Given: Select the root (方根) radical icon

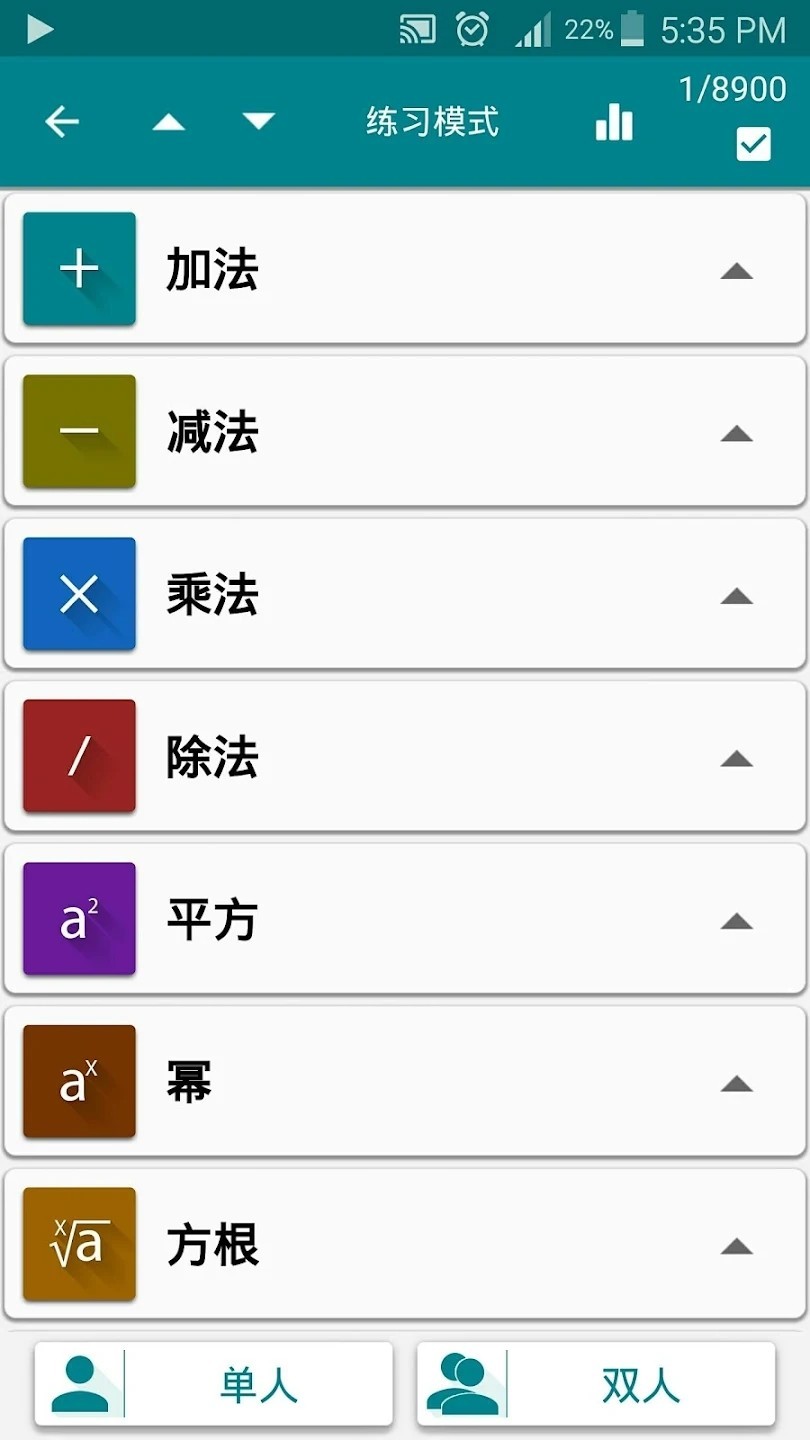Looking at the screenshot, I should point(79,1244).
